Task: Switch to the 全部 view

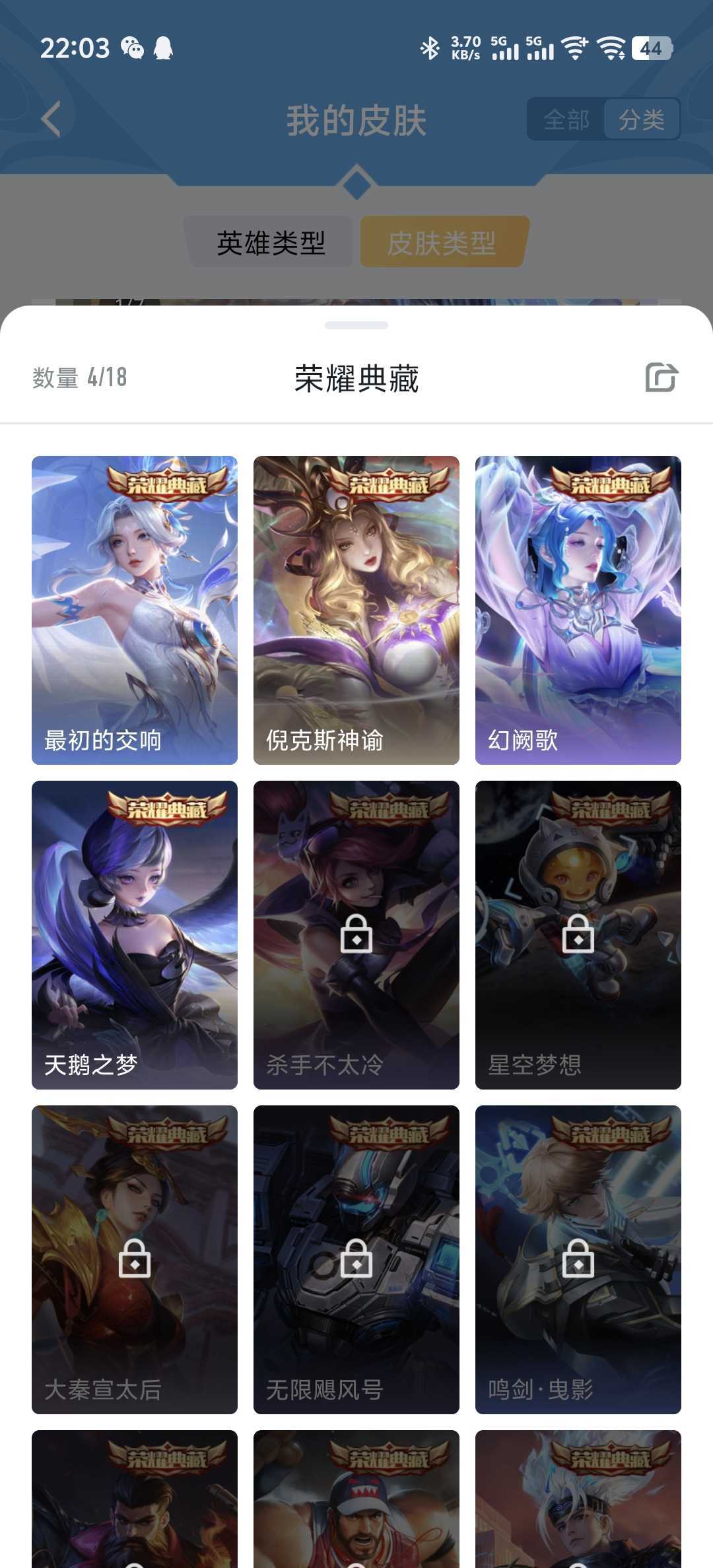Action: 566,119
